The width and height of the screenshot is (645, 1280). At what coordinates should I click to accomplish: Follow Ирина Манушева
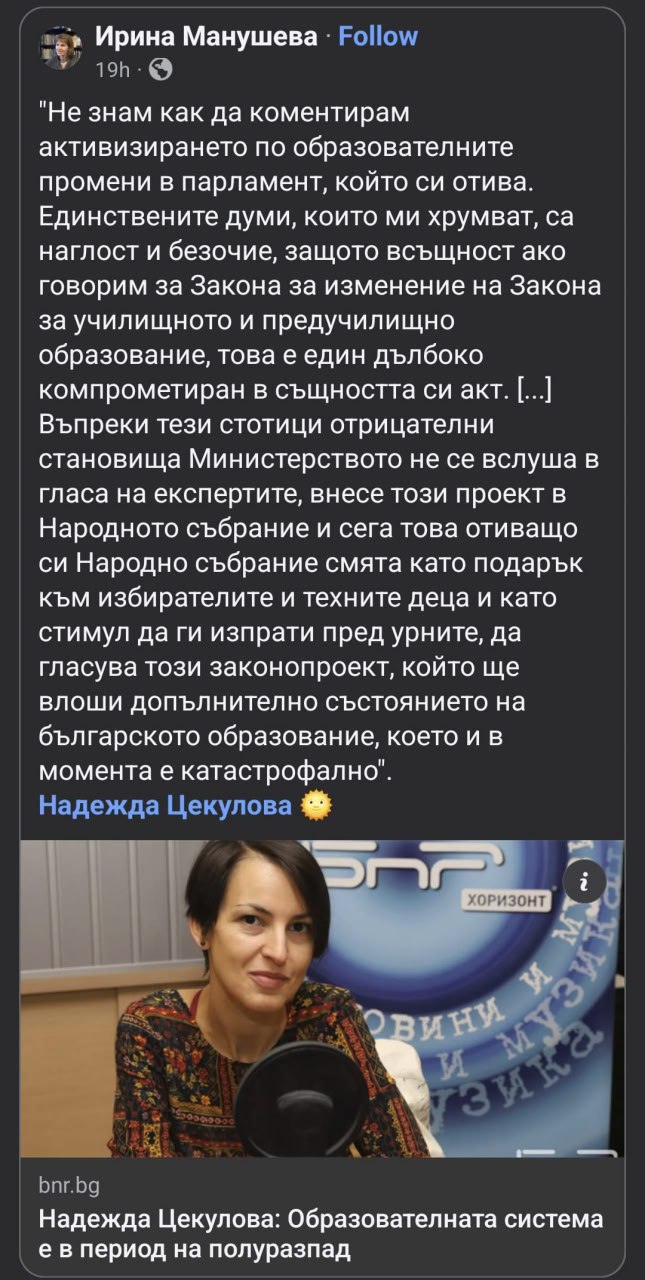(377, 37)
